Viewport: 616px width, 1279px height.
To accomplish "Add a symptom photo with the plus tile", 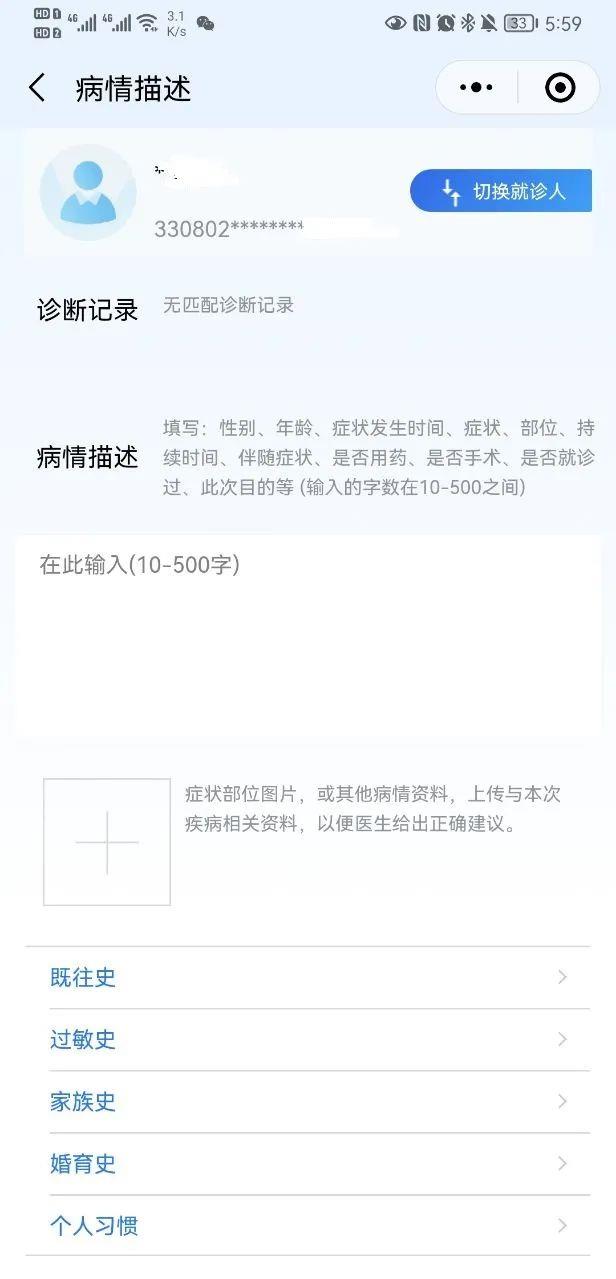I will (107, 842).
